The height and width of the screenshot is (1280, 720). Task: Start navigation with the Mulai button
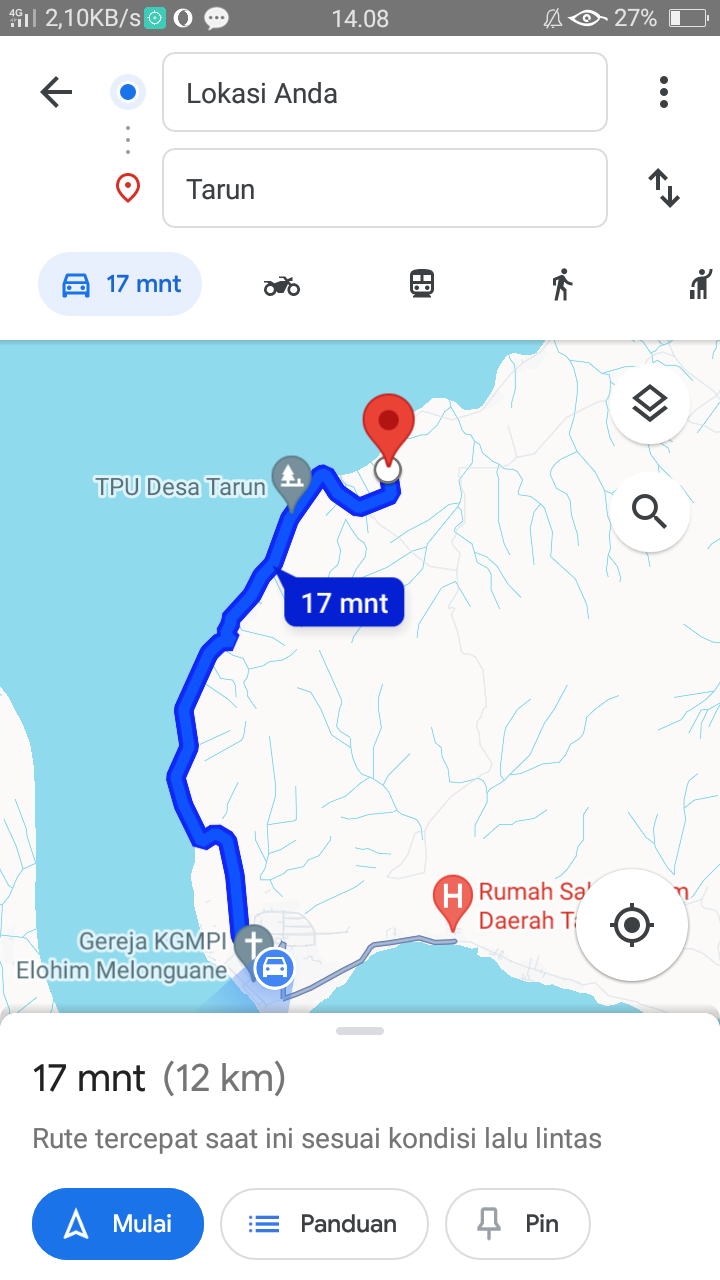click(118, 1224)
